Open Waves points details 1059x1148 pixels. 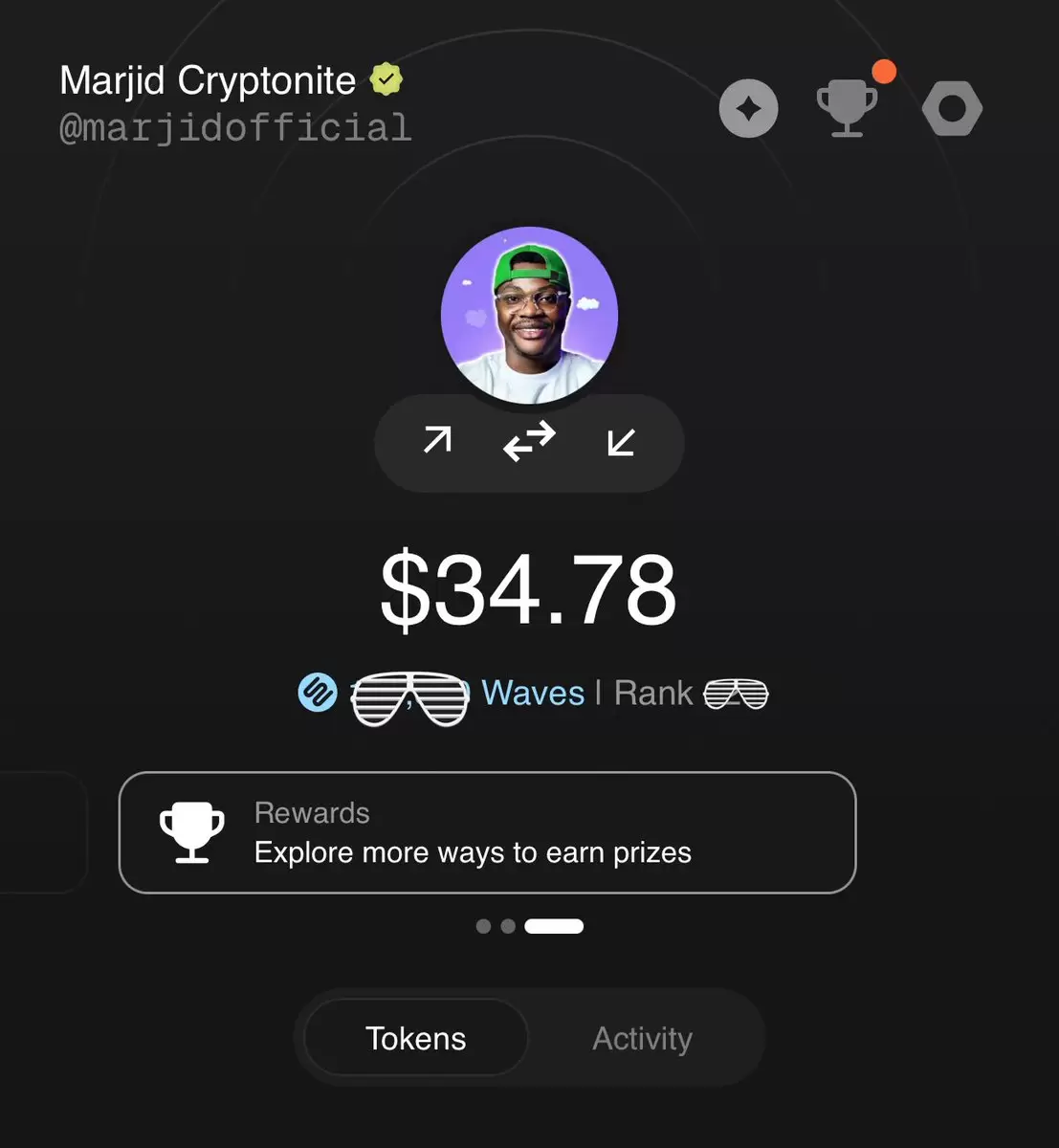532,693
